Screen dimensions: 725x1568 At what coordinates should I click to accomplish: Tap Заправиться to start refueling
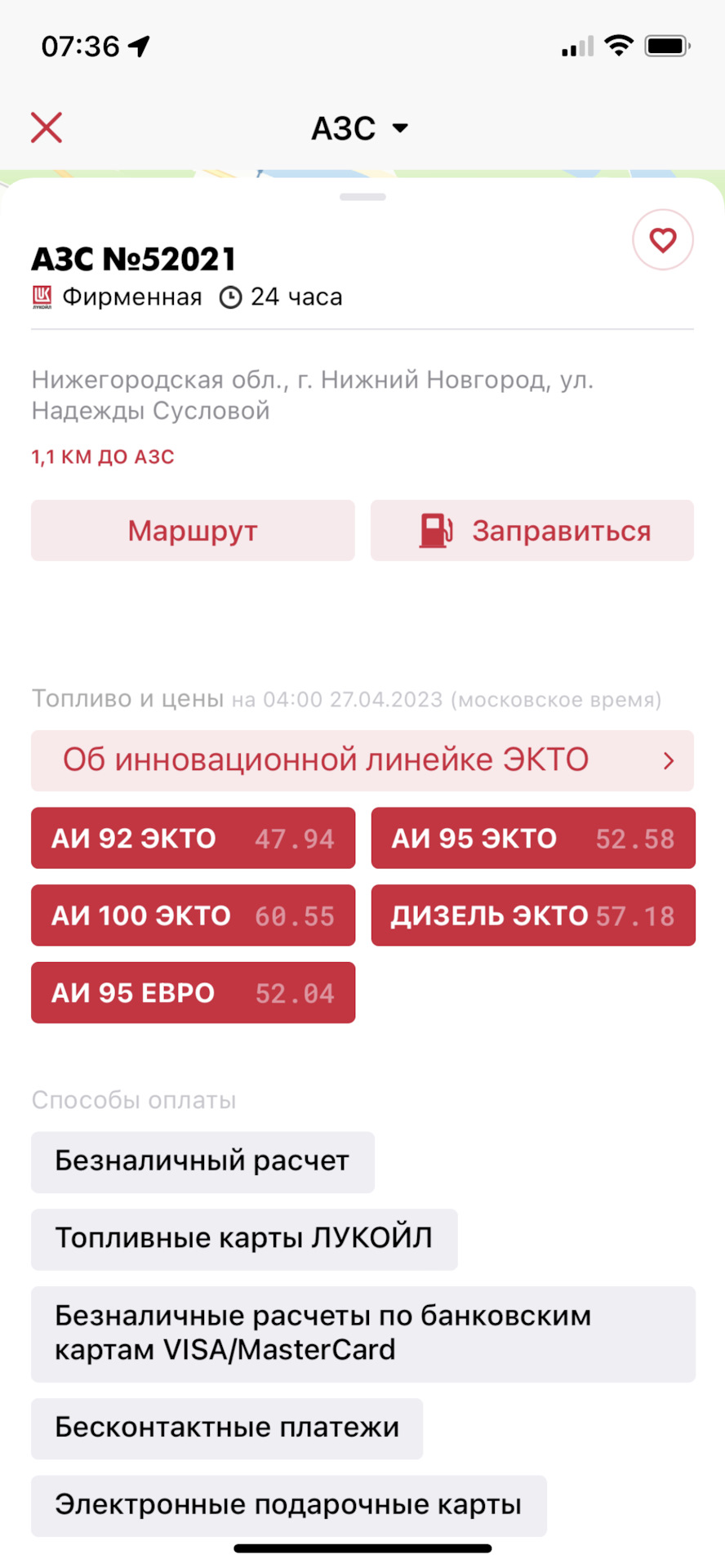click(532, 531)
